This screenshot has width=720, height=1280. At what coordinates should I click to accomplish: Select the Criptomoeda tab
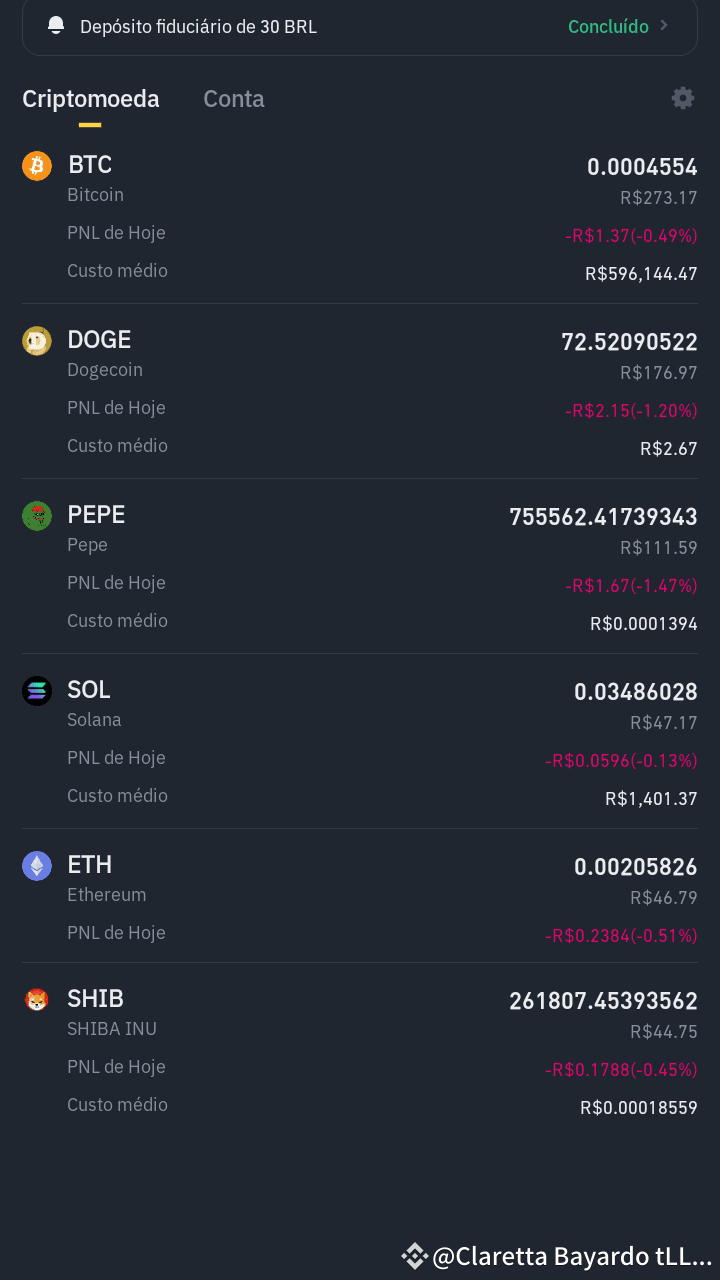click(x=91, y=98)
